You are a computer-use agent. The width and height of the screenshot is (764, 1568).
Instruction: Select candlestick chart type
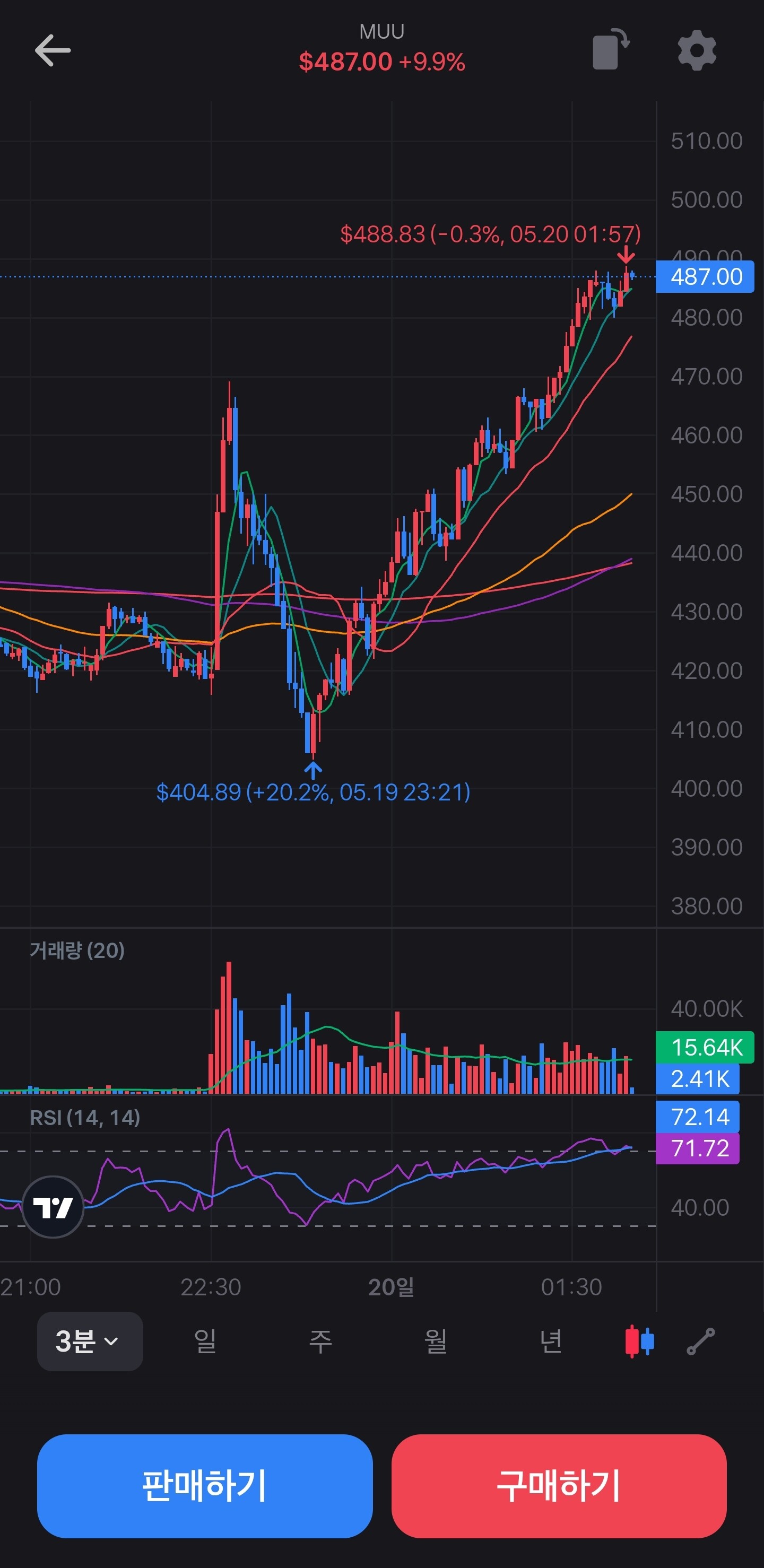click(639, 1341)
